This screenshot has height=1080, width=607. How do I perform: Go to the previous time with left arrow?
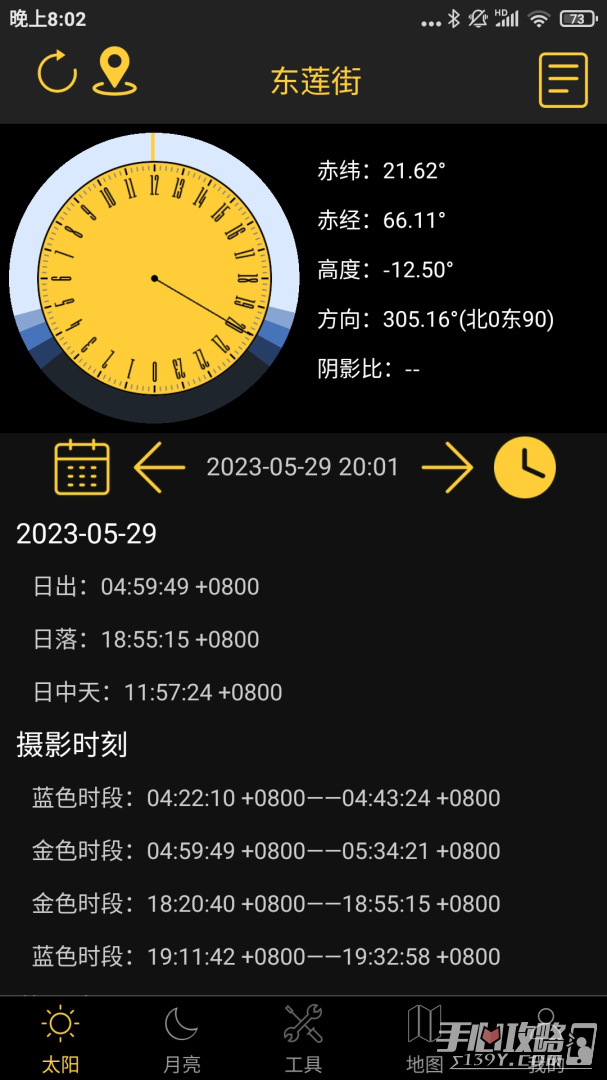click(160, 467)
